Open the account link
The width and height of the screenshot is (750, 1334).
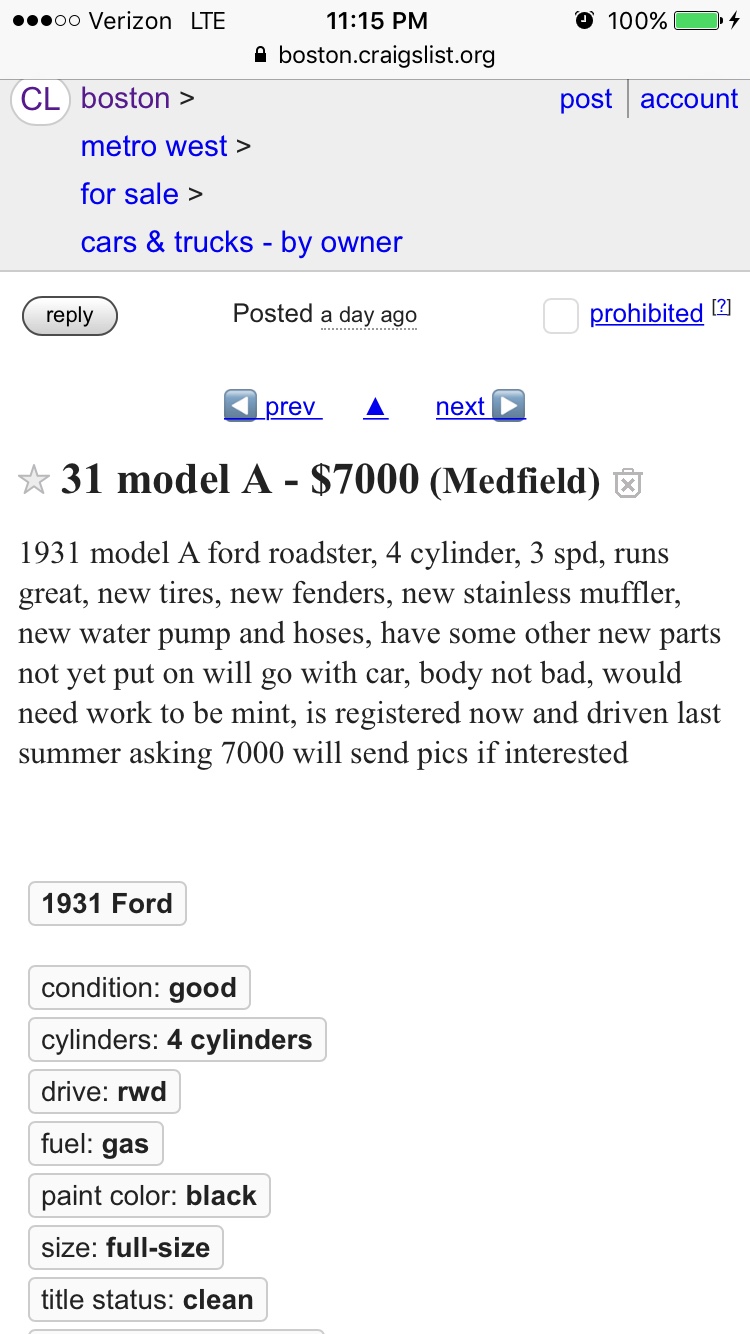point(689,99)
